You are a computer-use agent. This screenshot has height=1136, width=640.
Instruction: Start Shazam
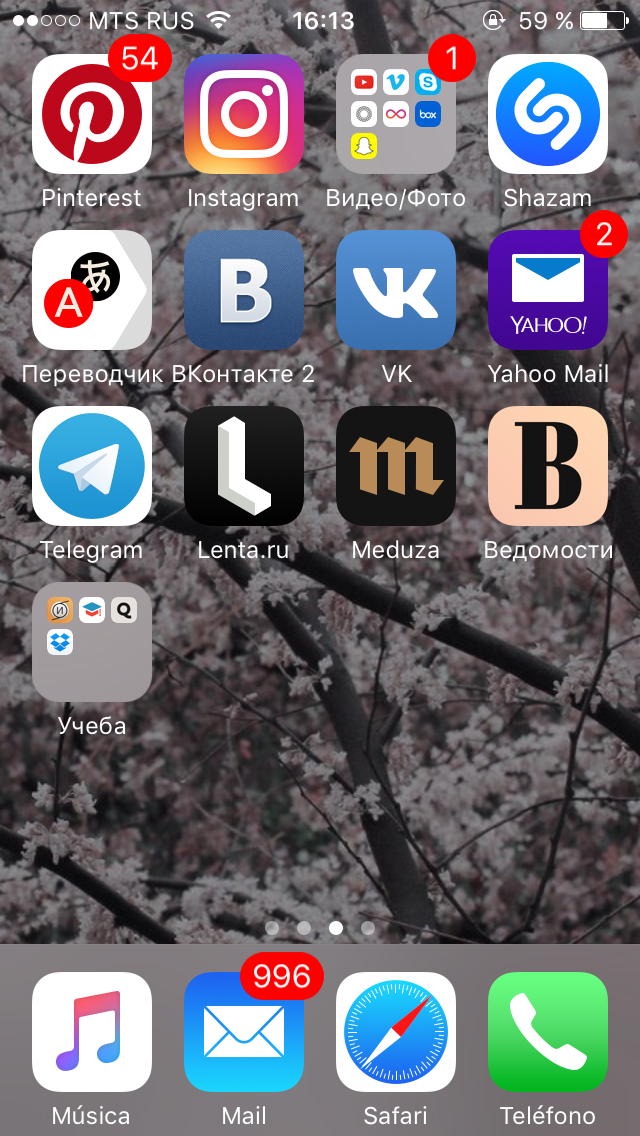coord(548,114)
